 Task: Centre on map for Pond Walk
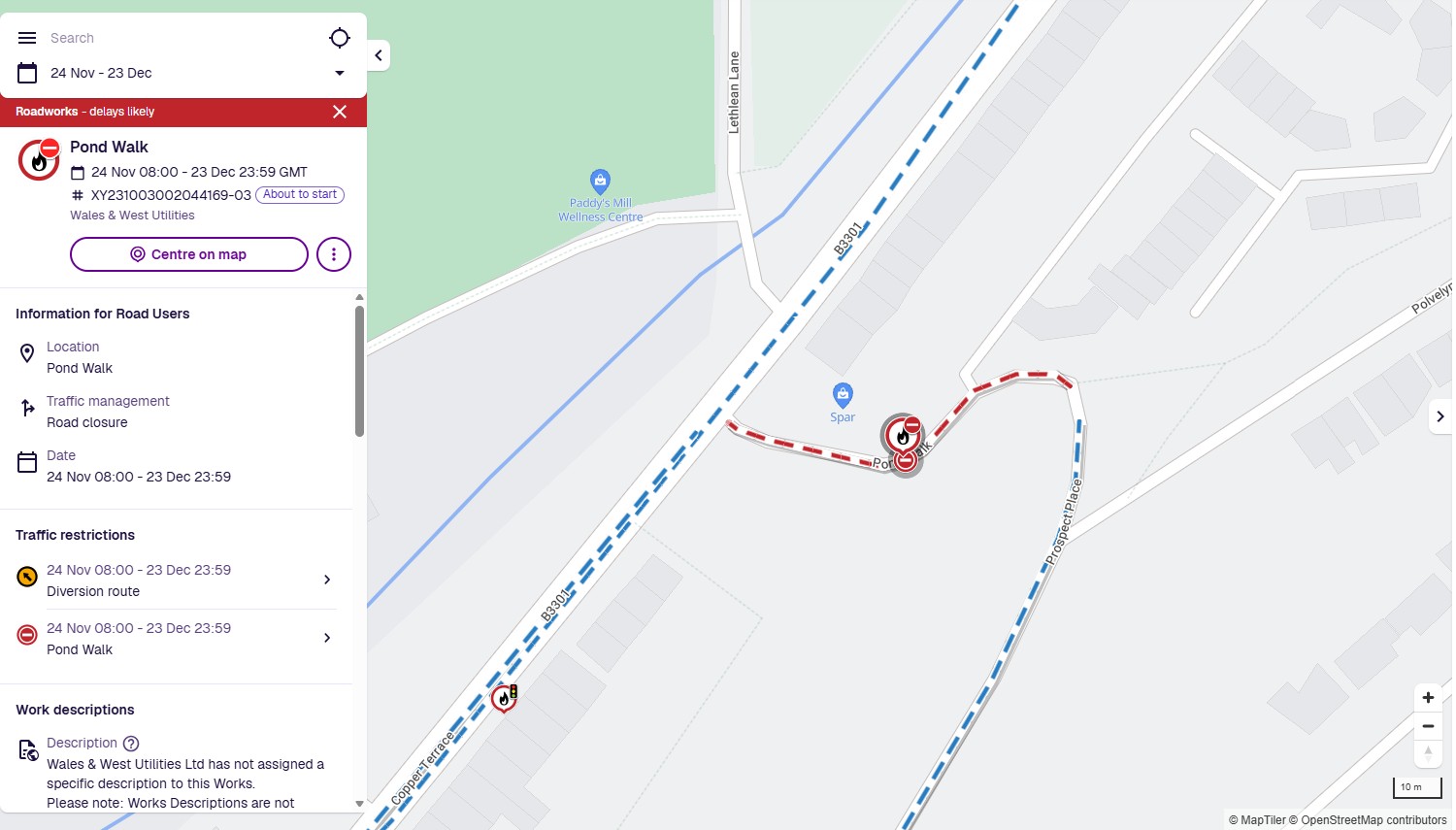tap(189, 254)
